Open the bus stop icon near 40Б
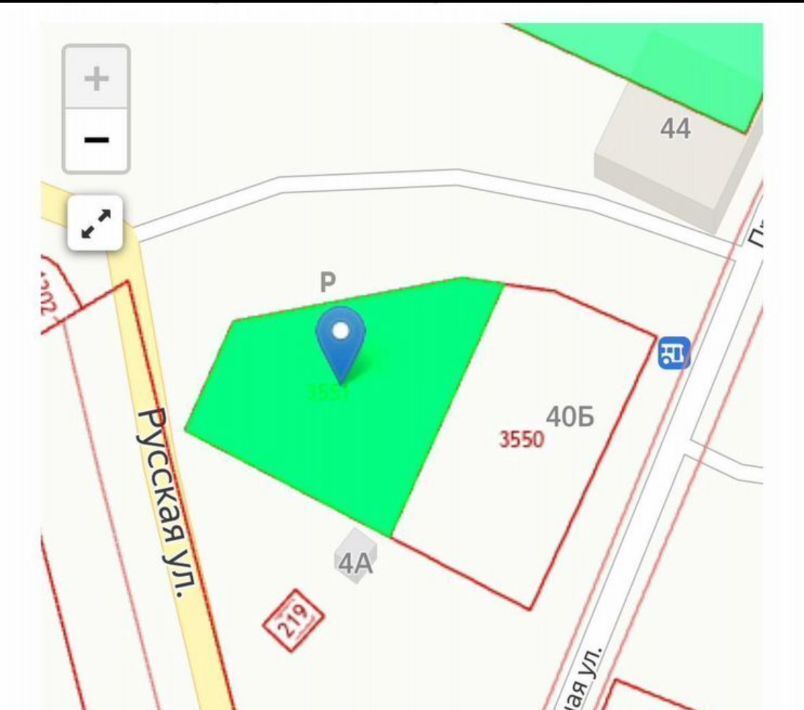 coord(674,352)
